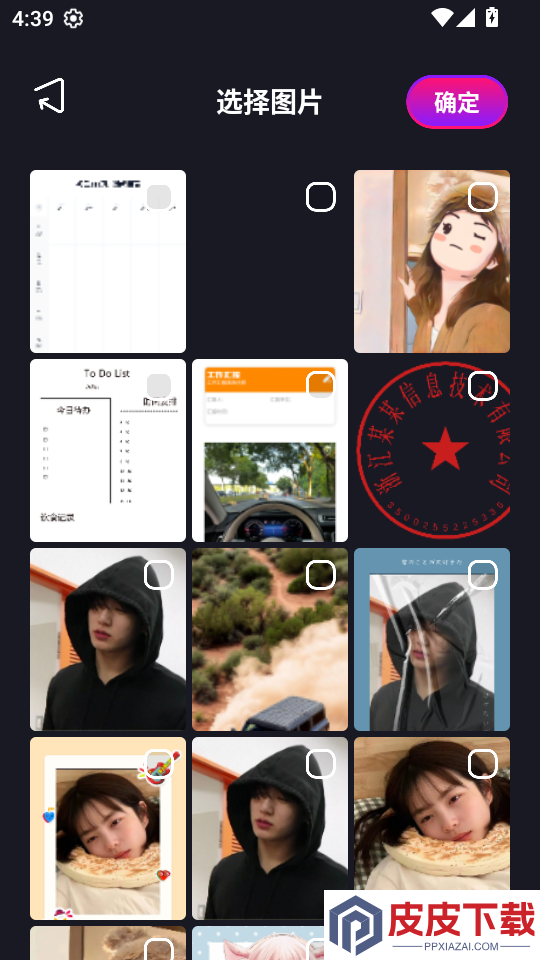Open the girl photo with sticker frame
Viewport: 540px width, 960px height.
click(108, 828)
